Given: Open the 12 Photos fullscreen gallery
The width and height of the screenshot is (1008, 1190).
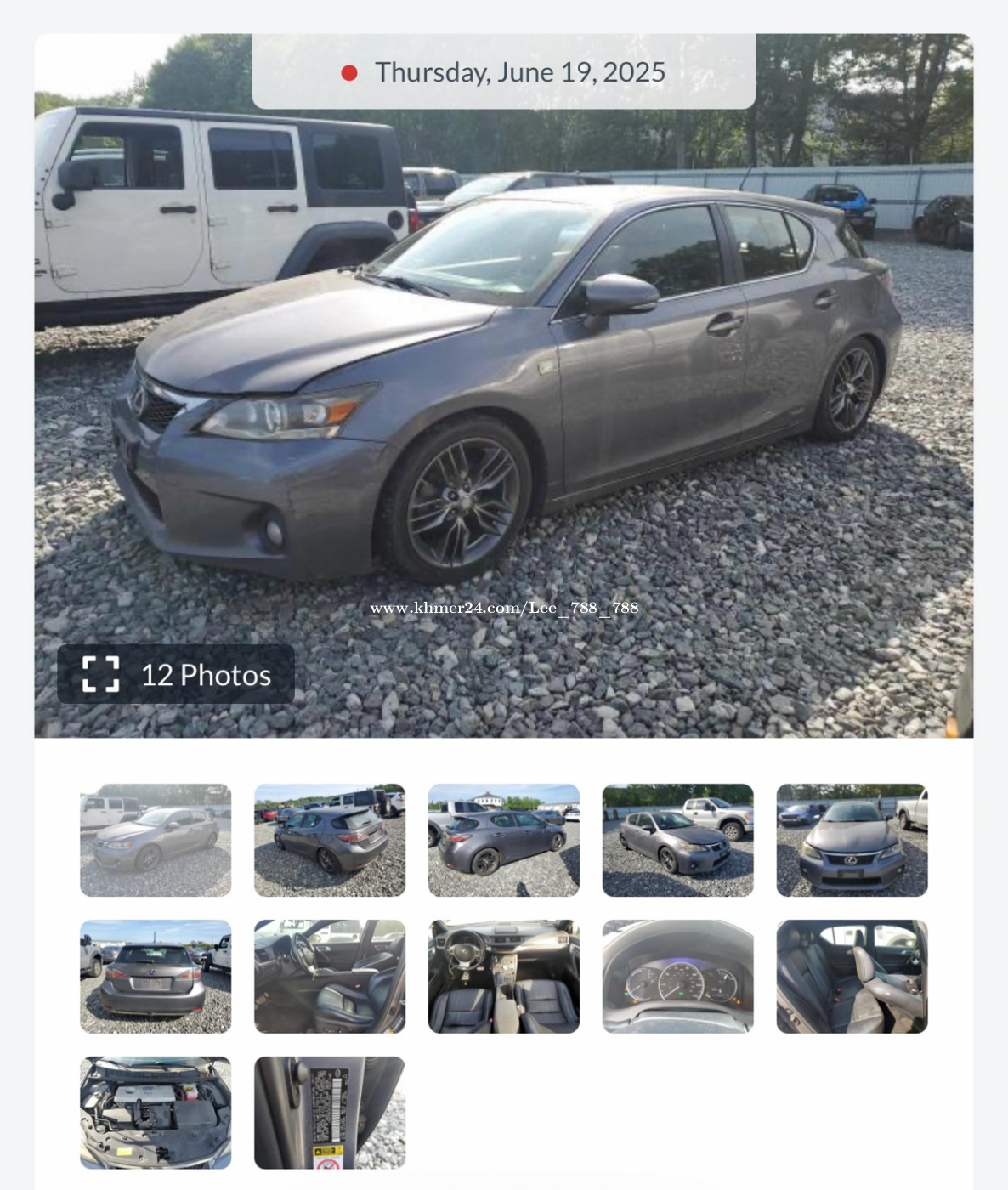Looking at the screenshot, I should tap(176, 674).
